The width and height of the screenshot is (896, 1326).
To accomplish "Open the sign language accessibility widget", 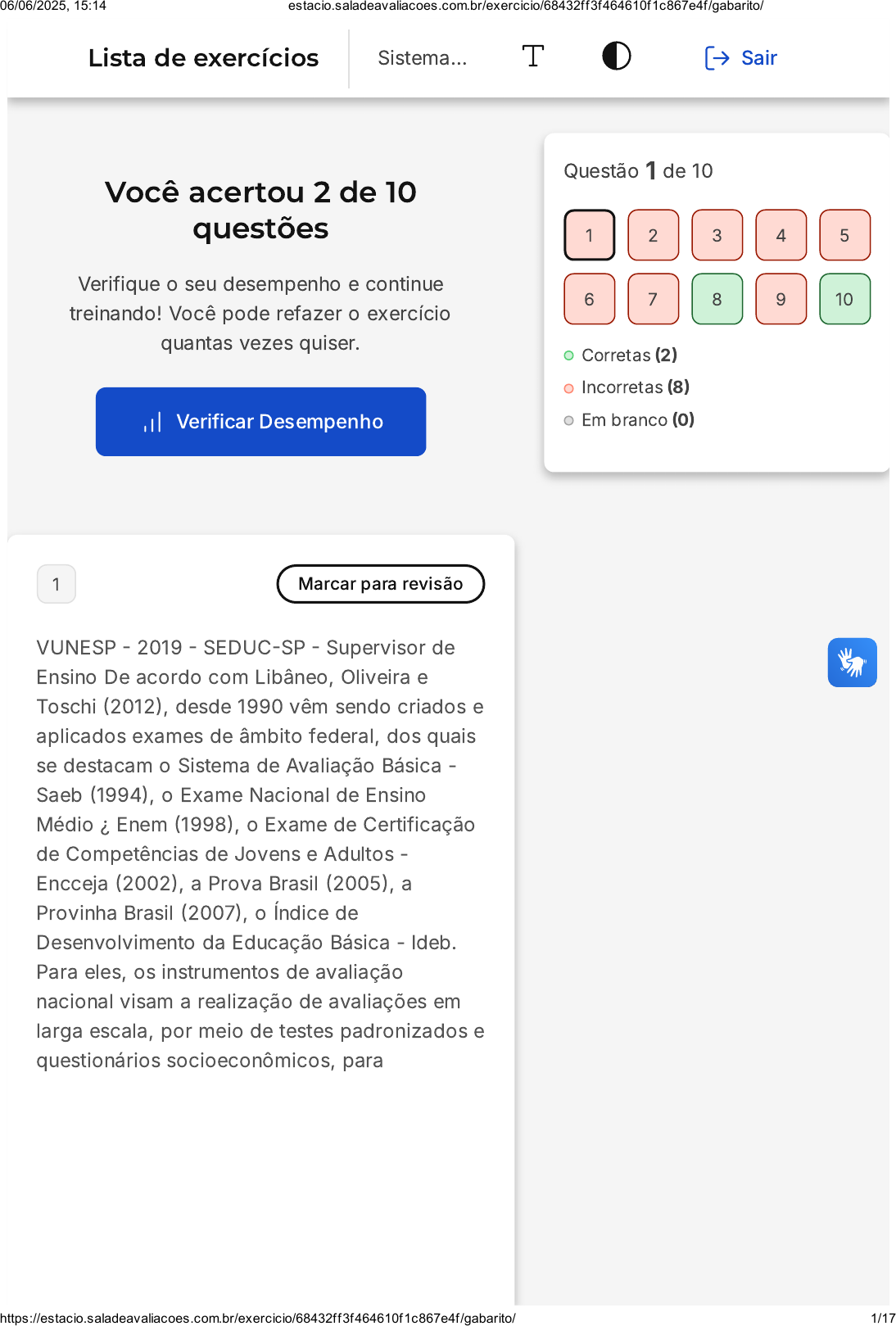I will coord(852,663).
